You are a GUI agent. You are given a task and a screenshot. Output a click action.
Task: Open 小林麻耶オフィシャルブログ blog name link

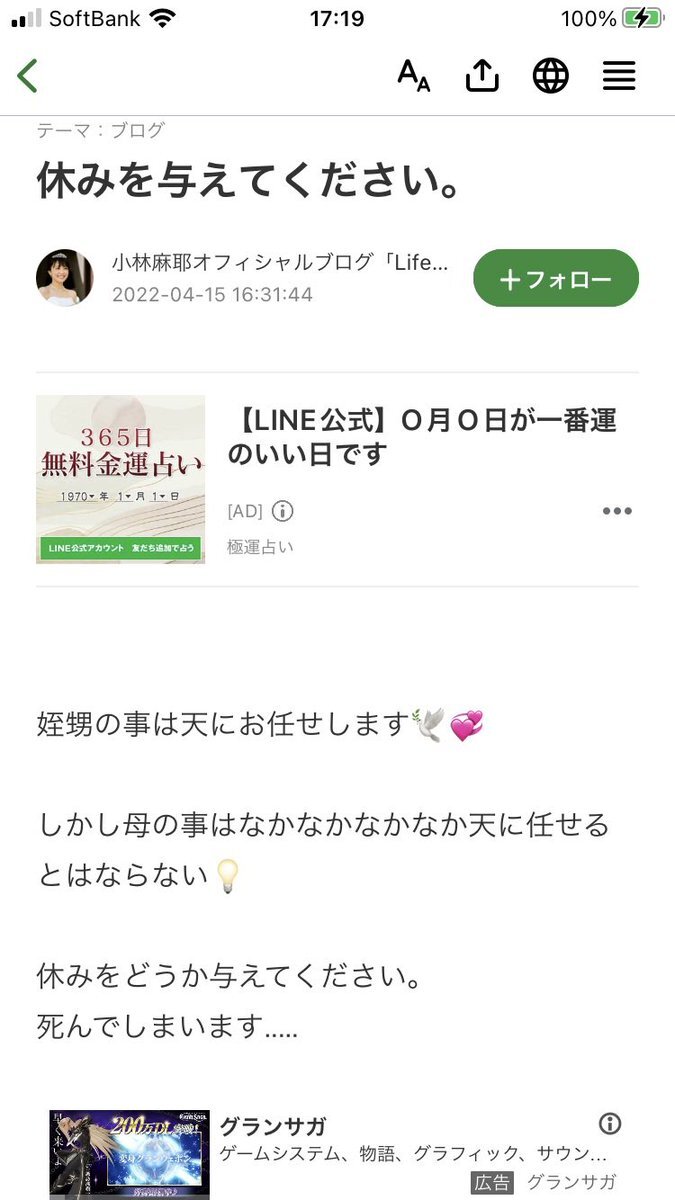click(x=280, y=264)
